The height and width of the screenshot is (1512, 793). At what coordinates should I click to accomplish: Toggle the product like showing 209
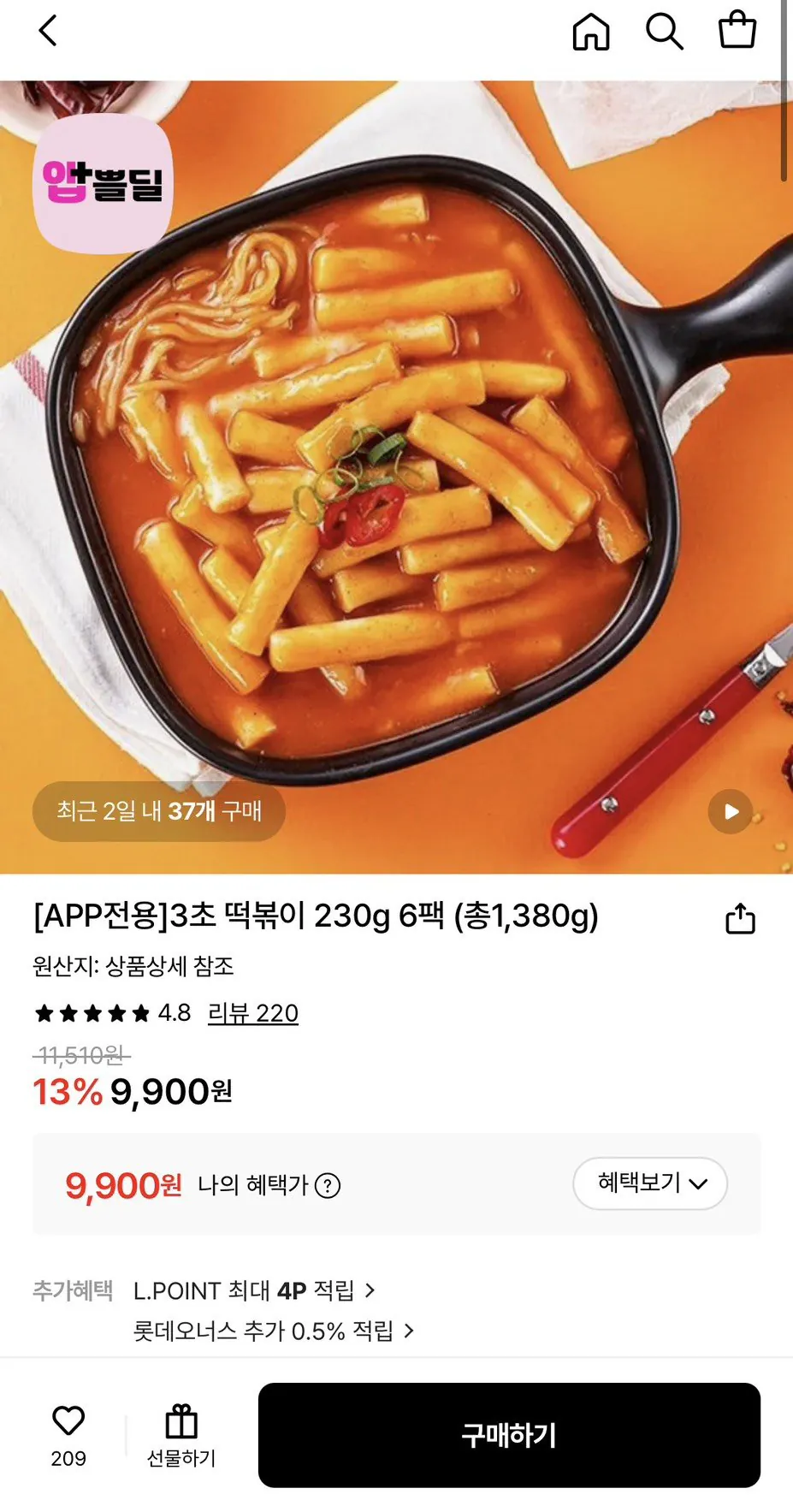[68, 1431]
